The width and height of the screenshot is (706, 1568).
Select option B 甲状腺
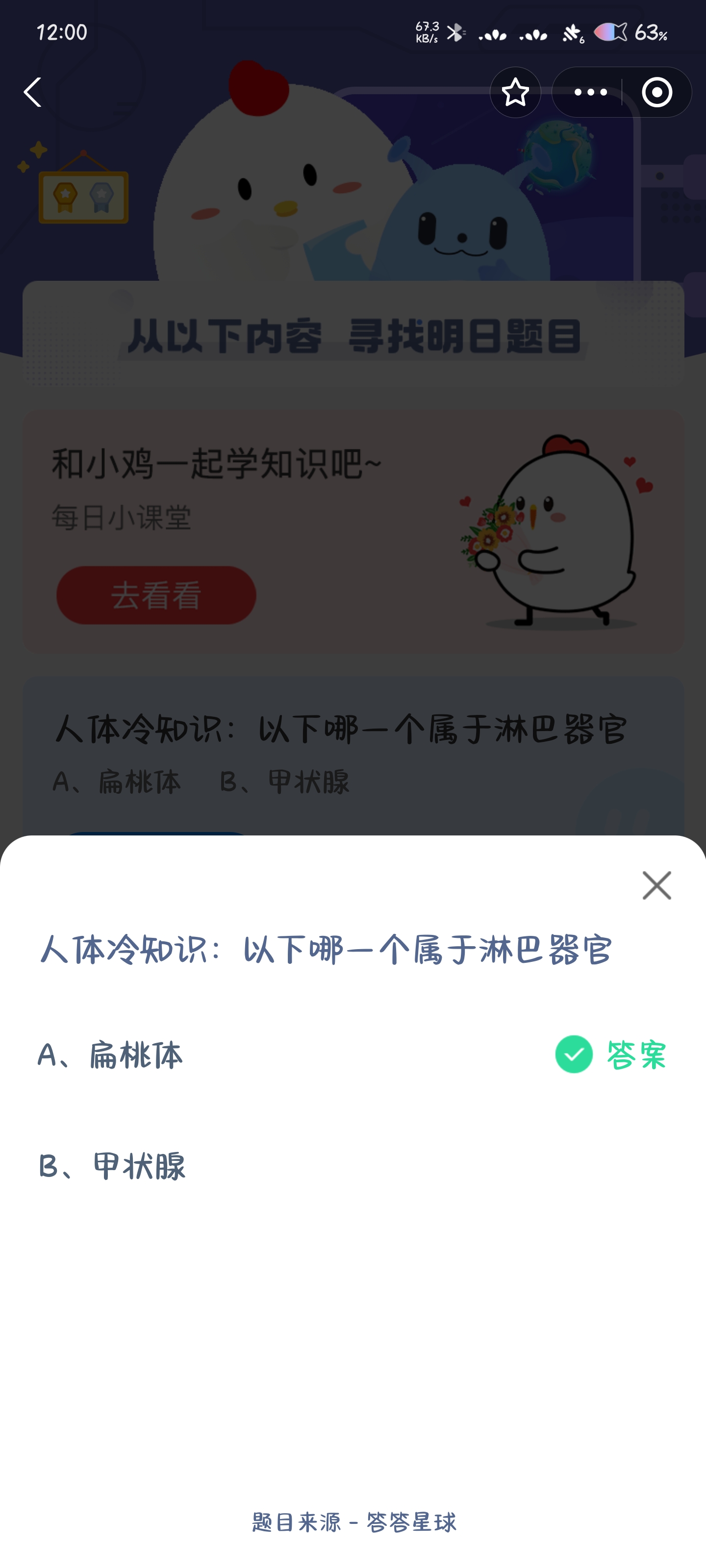pos(353,1166)
